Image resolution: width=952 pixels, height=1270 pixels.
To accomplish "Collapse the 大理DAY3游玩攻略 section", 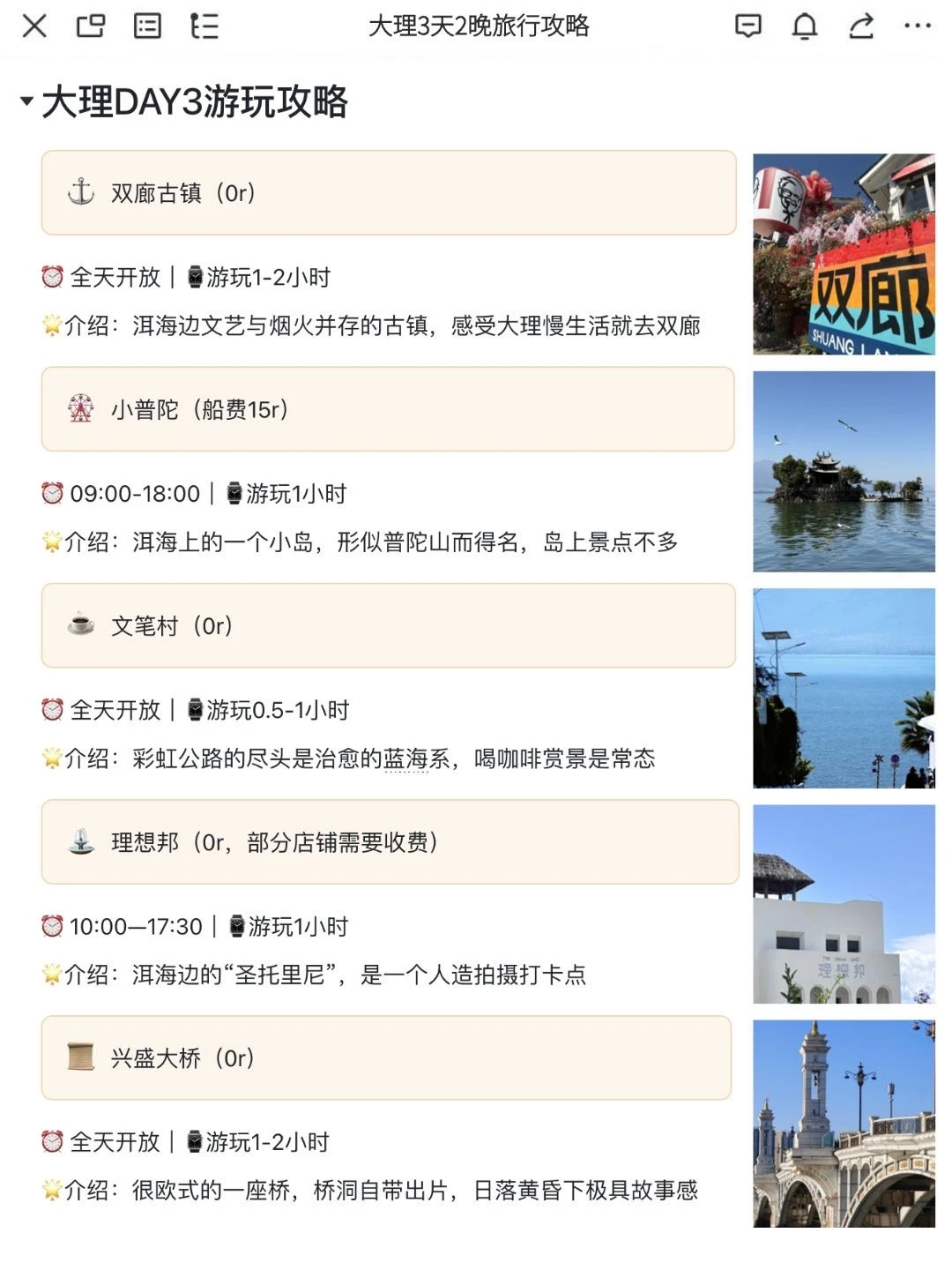I will 26,101.
